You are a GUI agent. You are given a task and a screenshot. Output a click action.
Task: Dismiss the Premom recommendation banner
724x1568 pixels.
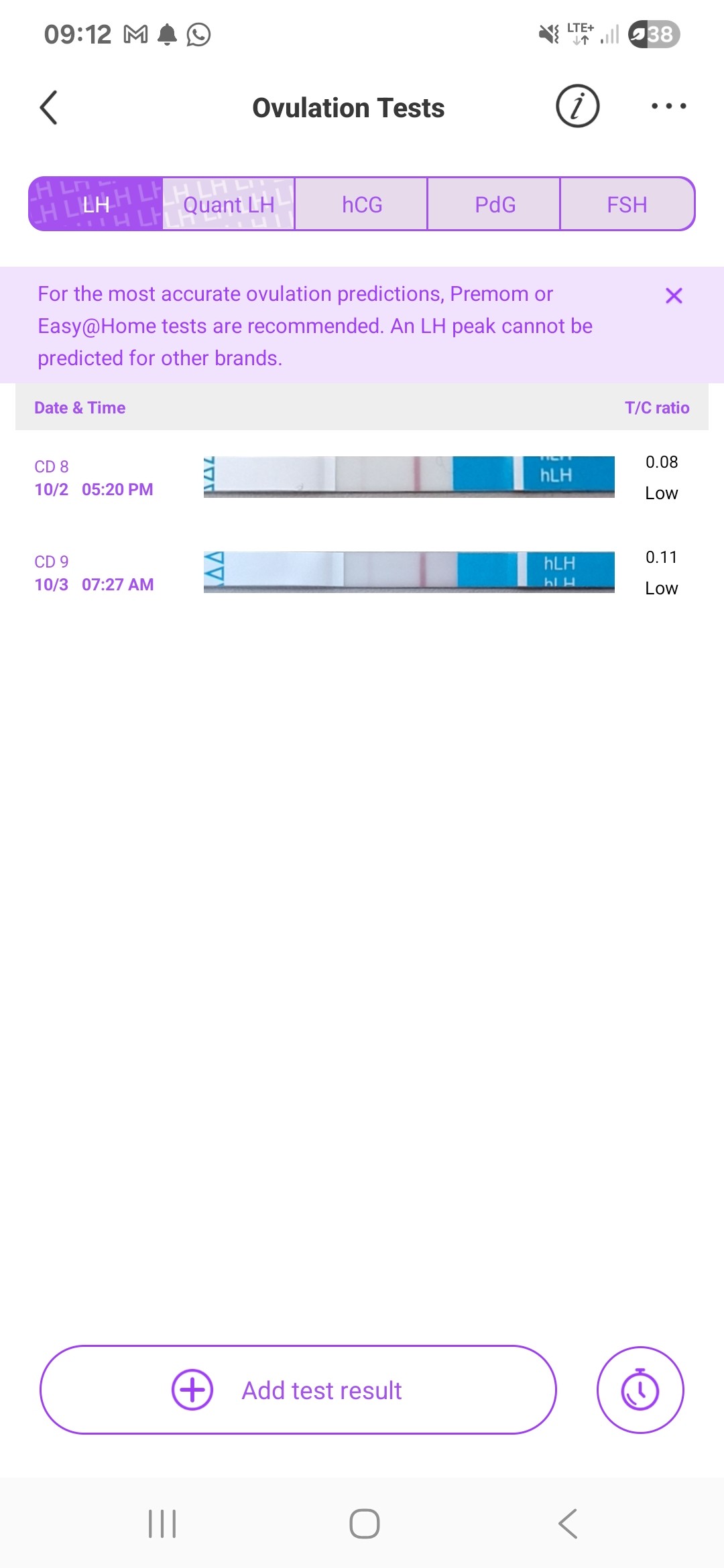coord(674,296)
